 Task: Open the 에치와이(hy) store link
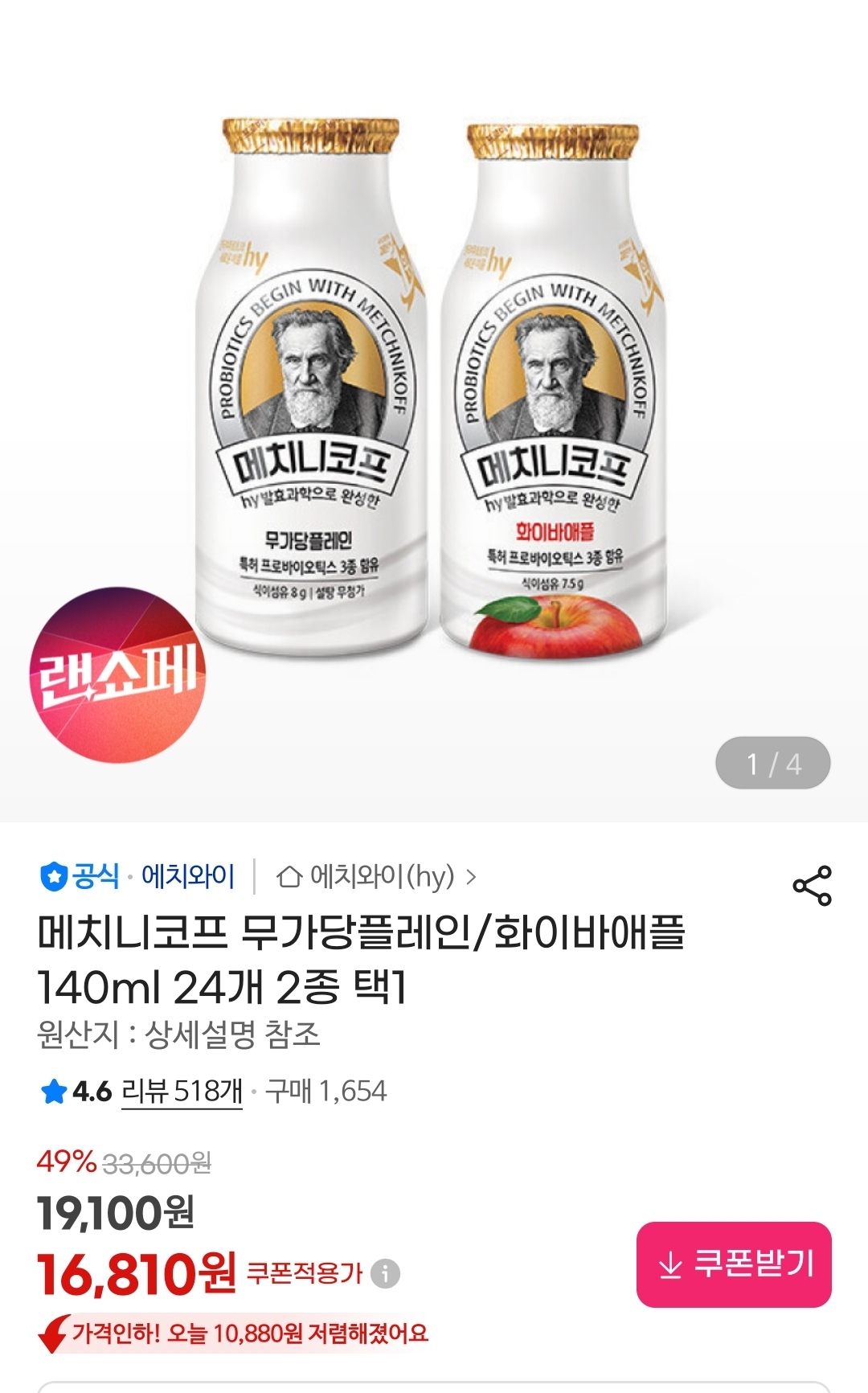[376, 876]
